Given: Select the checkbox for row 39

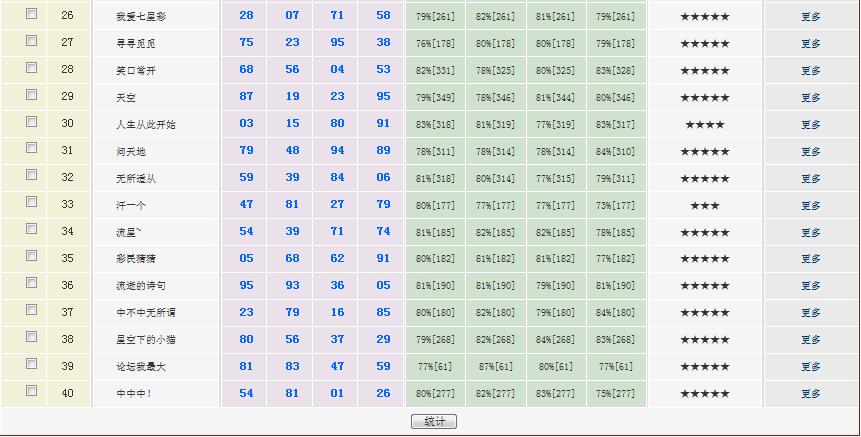Looking at the screenshot, I should [x=32, y=364].
